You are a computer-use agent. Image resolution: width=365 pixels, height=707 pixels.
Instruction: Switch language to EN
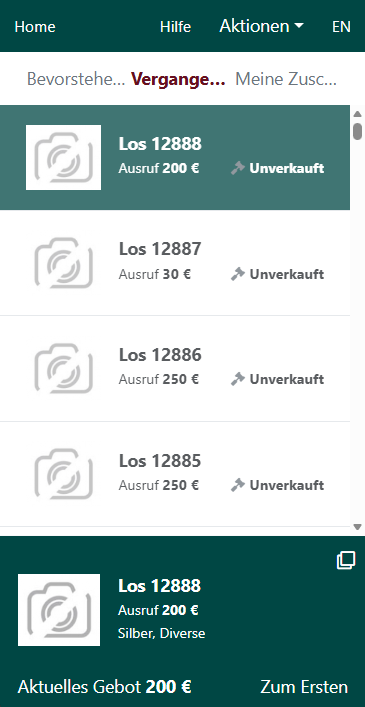[341, 27]
